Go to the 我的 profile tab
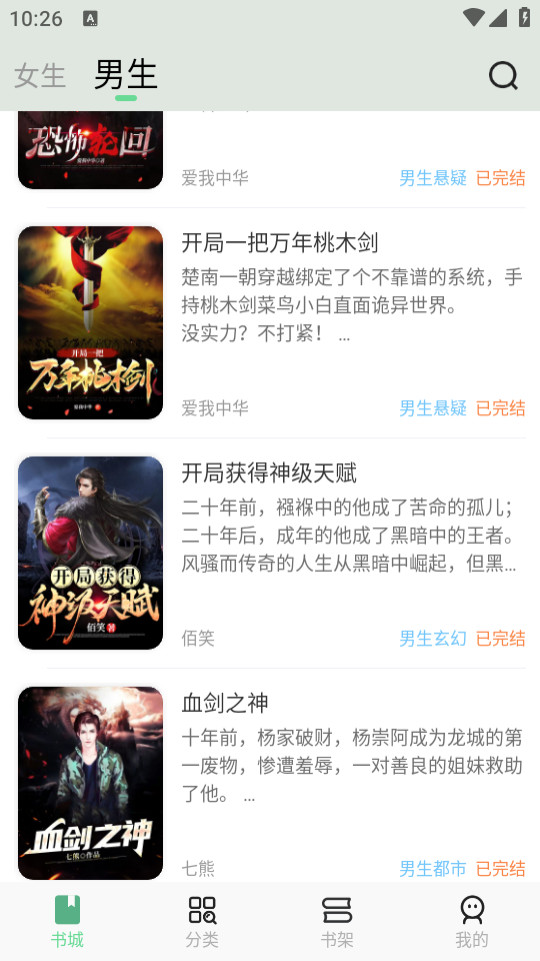 click(472, 921)
